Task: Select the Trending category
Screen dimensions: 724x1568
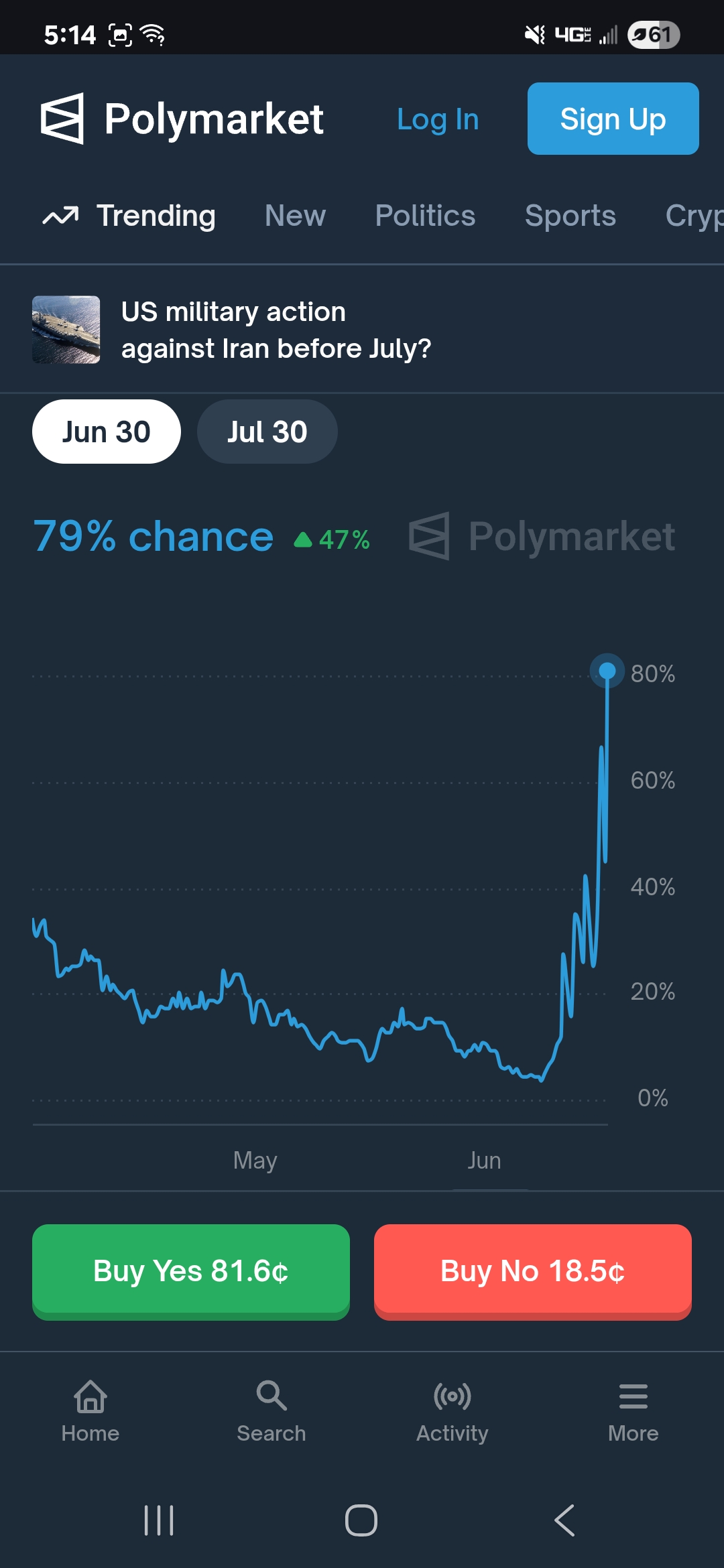Action: click(x=129, y=216)
